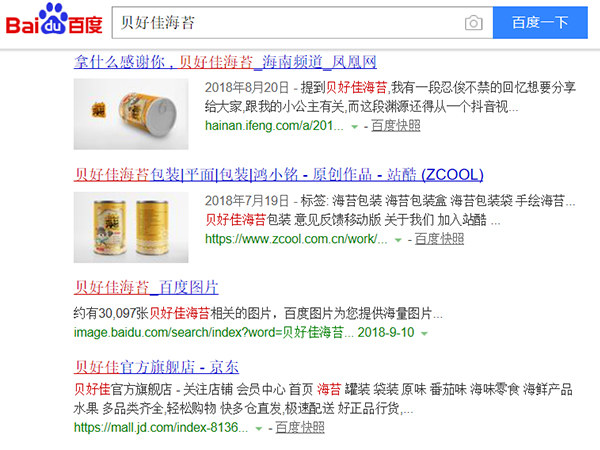
Task: Open the 贝好佳海苔_百度图片 result
Action: (146, 288)
